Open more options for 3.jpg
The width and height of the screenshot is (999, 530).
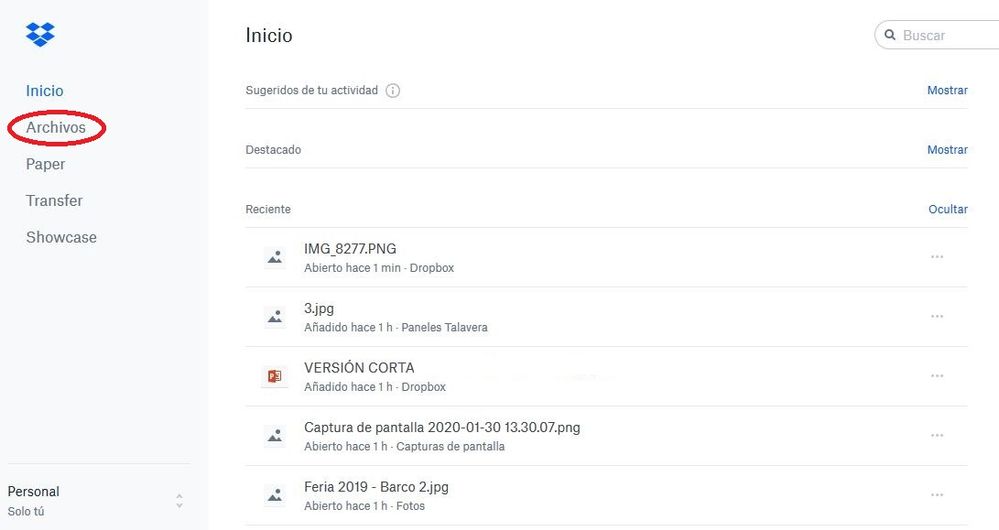pyautogui.click(x=937, y=317)
